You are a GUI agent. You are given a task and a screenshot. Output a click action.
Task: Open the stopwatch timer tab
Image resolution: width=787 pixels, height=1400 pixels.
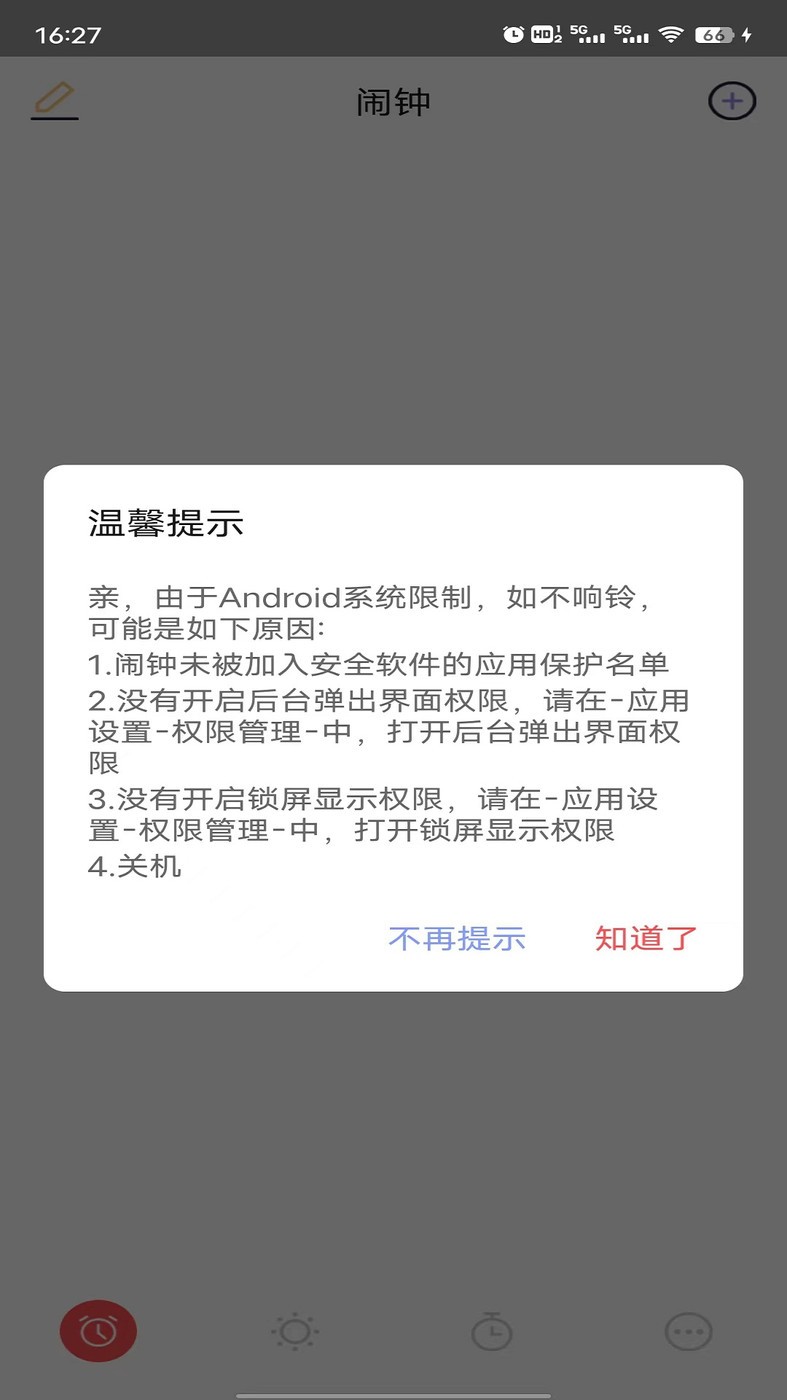point(492,1331)
